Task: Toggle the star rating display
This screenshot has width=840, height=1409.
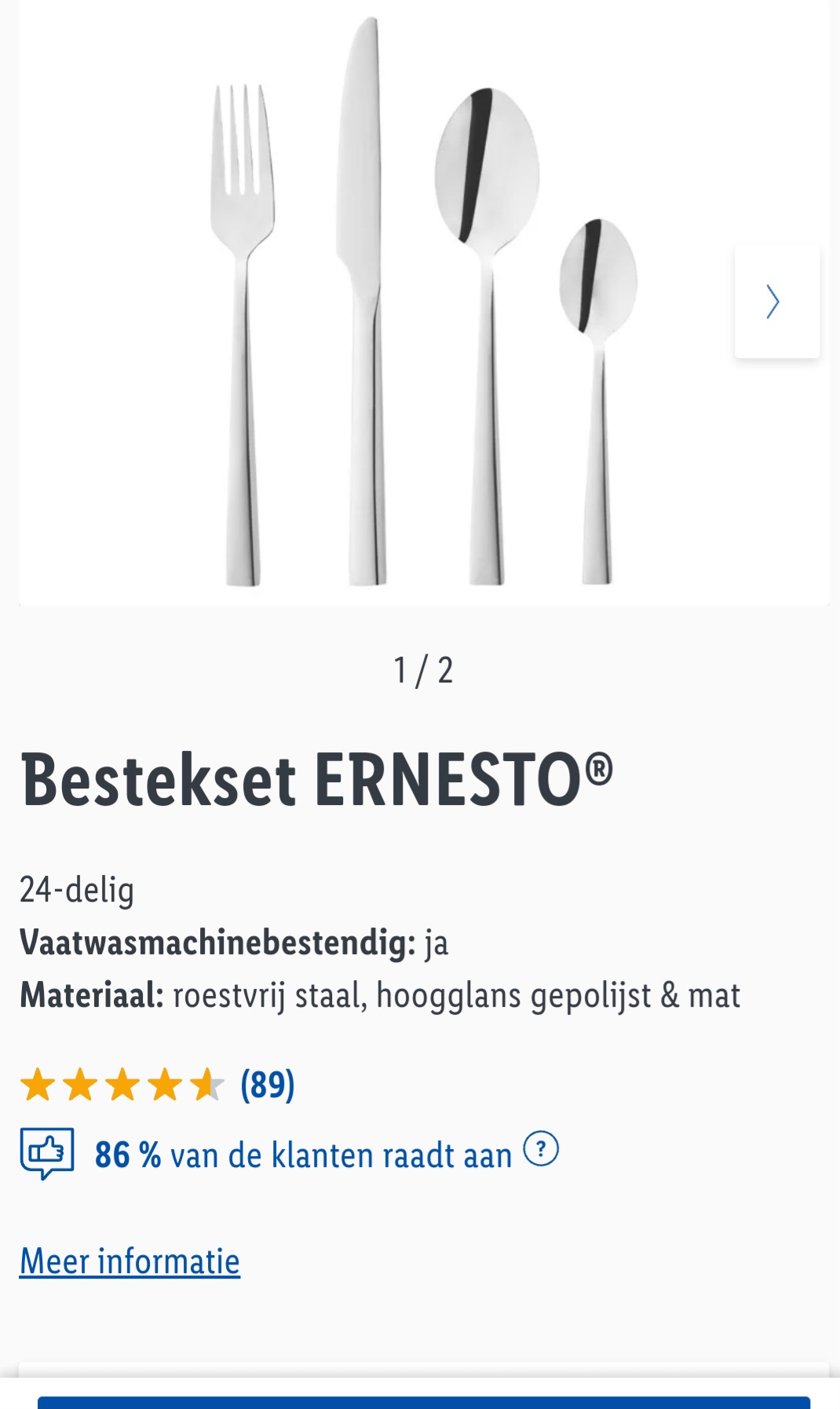Action: [122, 1085]
